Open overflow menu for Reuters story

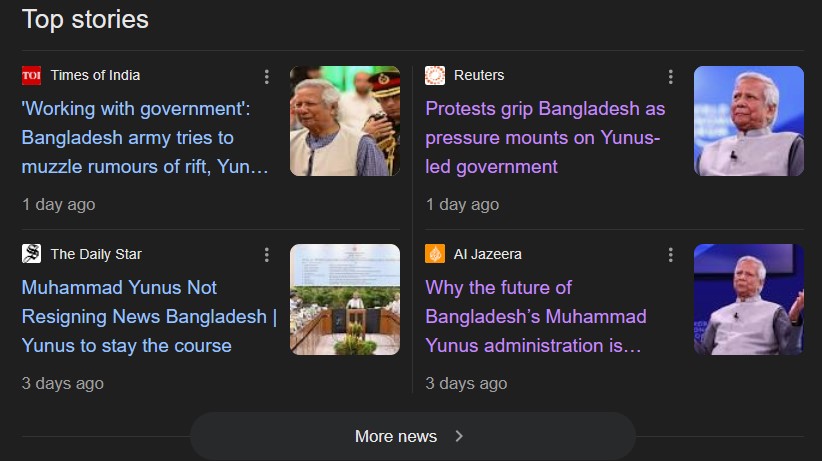pyautogui.click(x=670, y=76)
